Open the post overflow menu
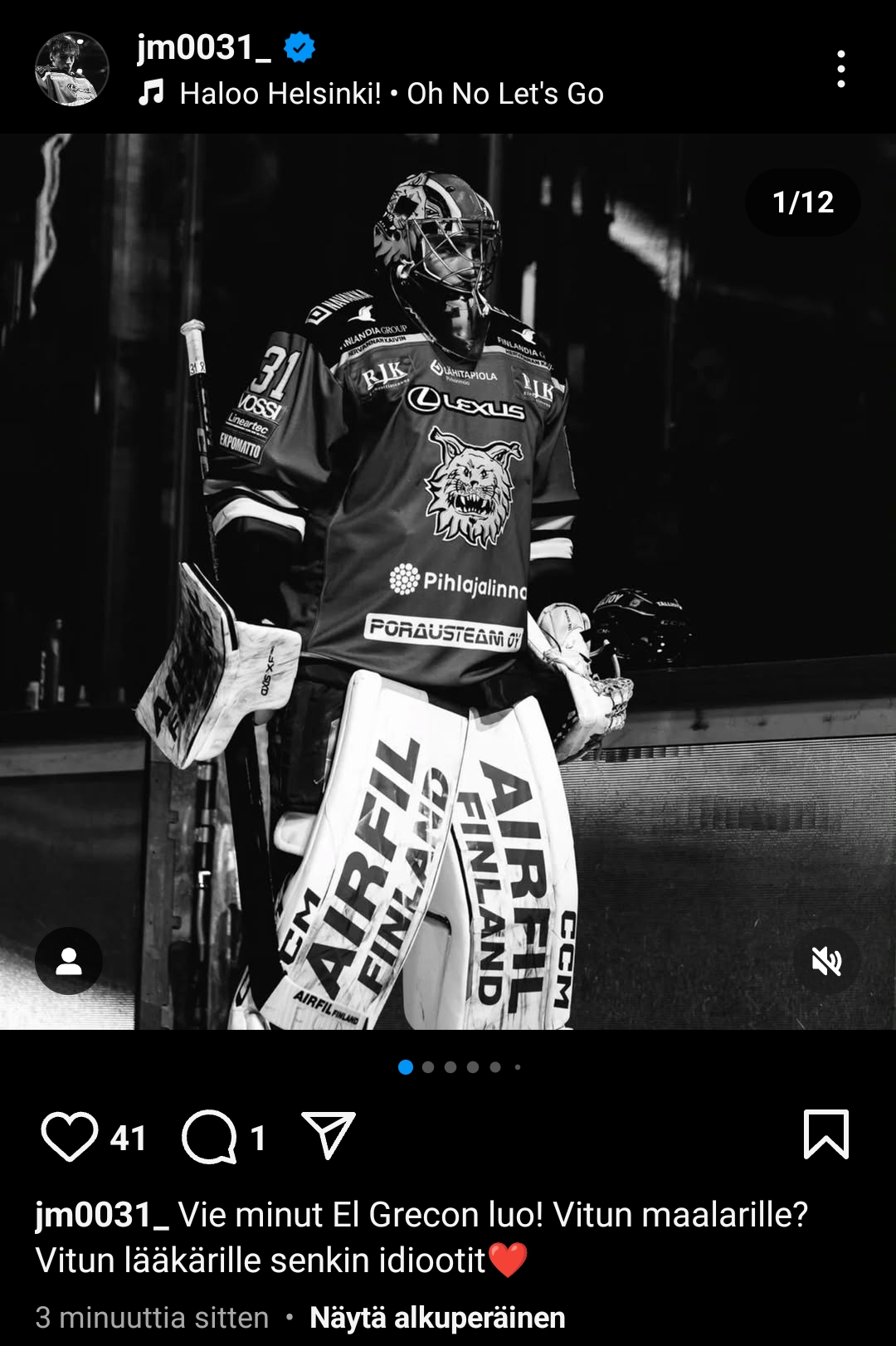This screenshot has width=896, height=1346. click(x=840, y=69)
